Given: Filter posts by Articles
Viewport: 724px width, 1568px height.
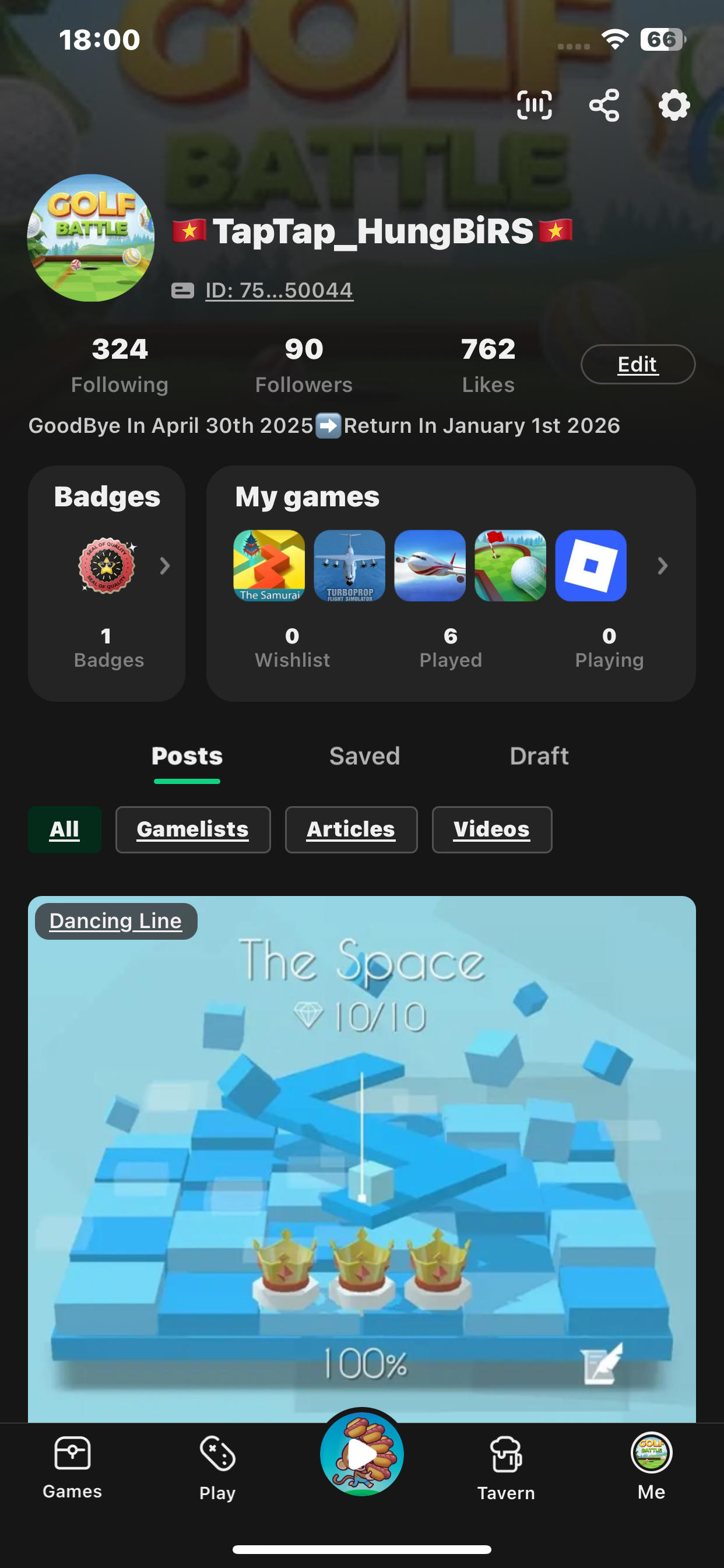Looking at the screenshot, I should (x=351, y=829).
